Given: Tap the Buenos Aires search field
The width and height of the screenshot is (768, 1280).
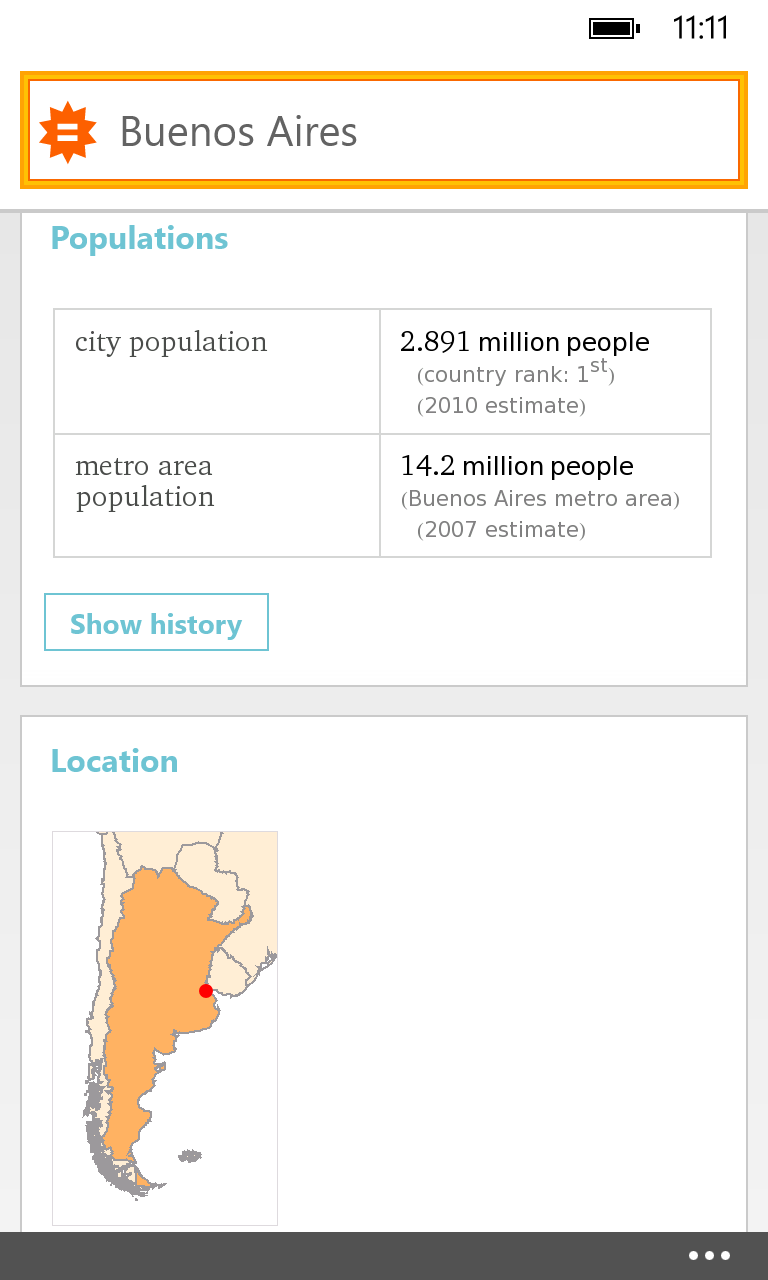Looking at the screenshot, I should tap(384, 131).
